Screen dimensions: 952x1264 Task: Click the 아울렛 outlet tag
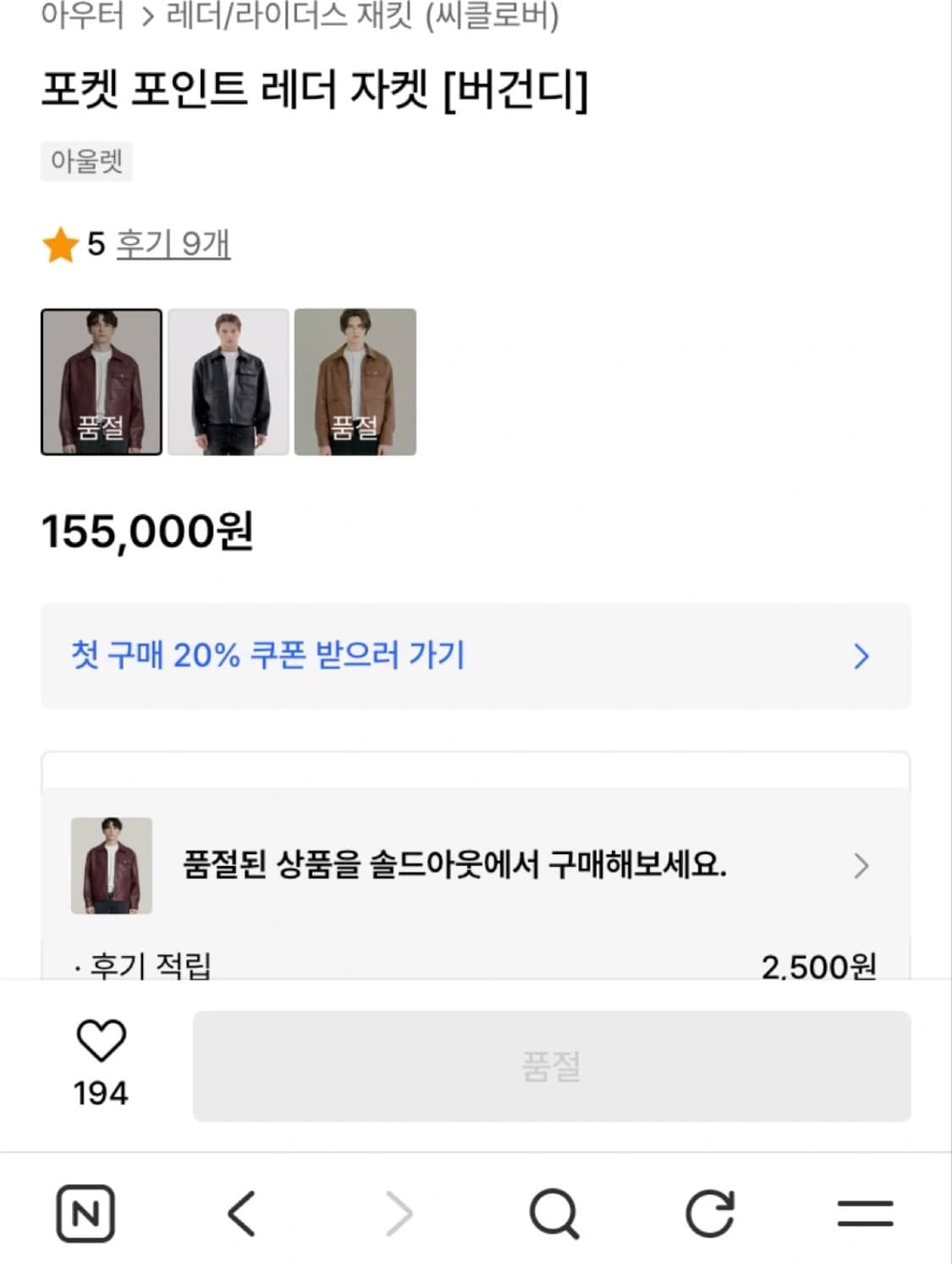click(x=86, y=161)
